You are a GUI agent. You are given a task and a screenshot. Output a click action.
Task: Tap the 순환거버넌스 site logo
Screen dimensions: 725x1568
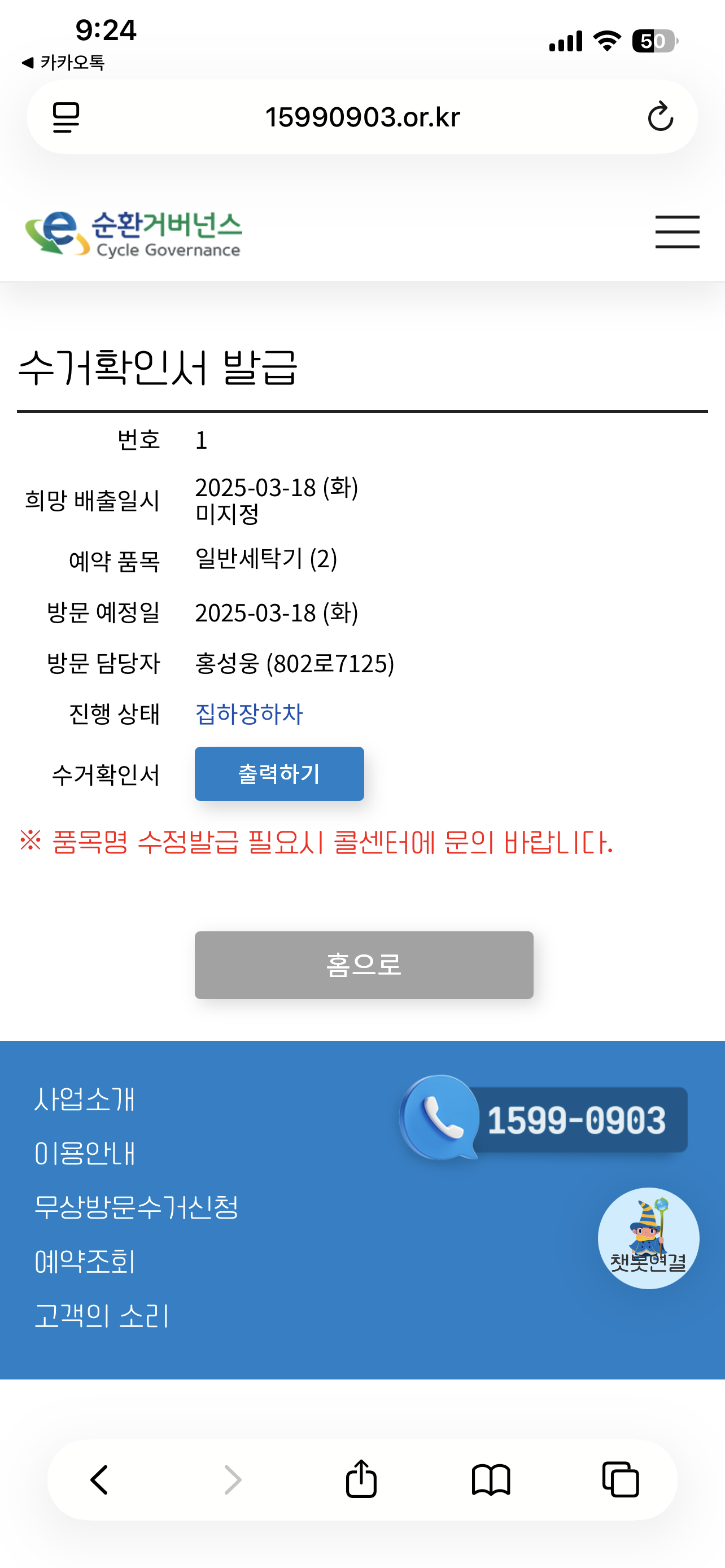134,234
